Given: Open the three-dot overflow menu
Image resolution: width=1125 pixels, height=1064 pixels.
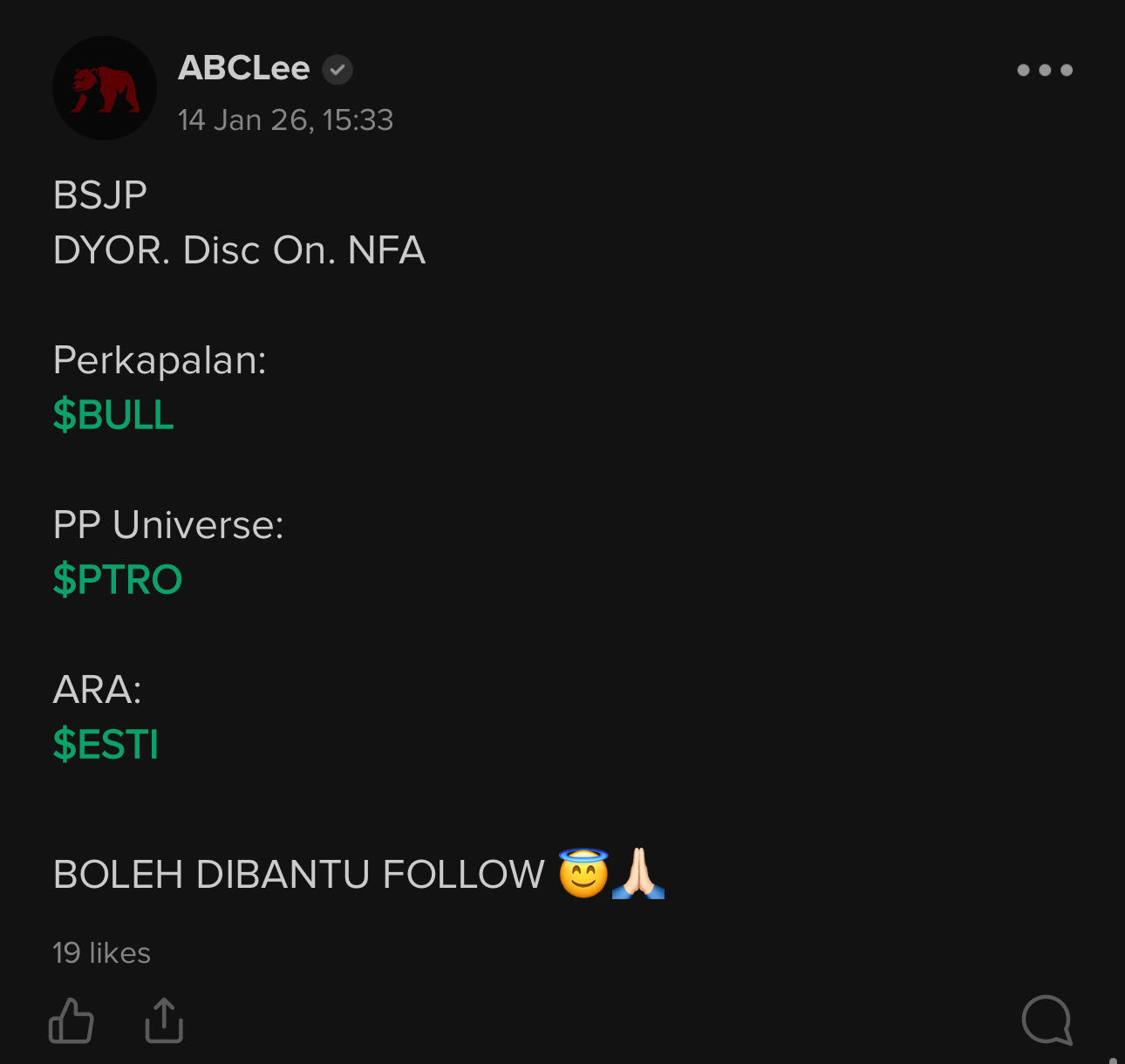Looking at the screenshot, I should 1044,70.
